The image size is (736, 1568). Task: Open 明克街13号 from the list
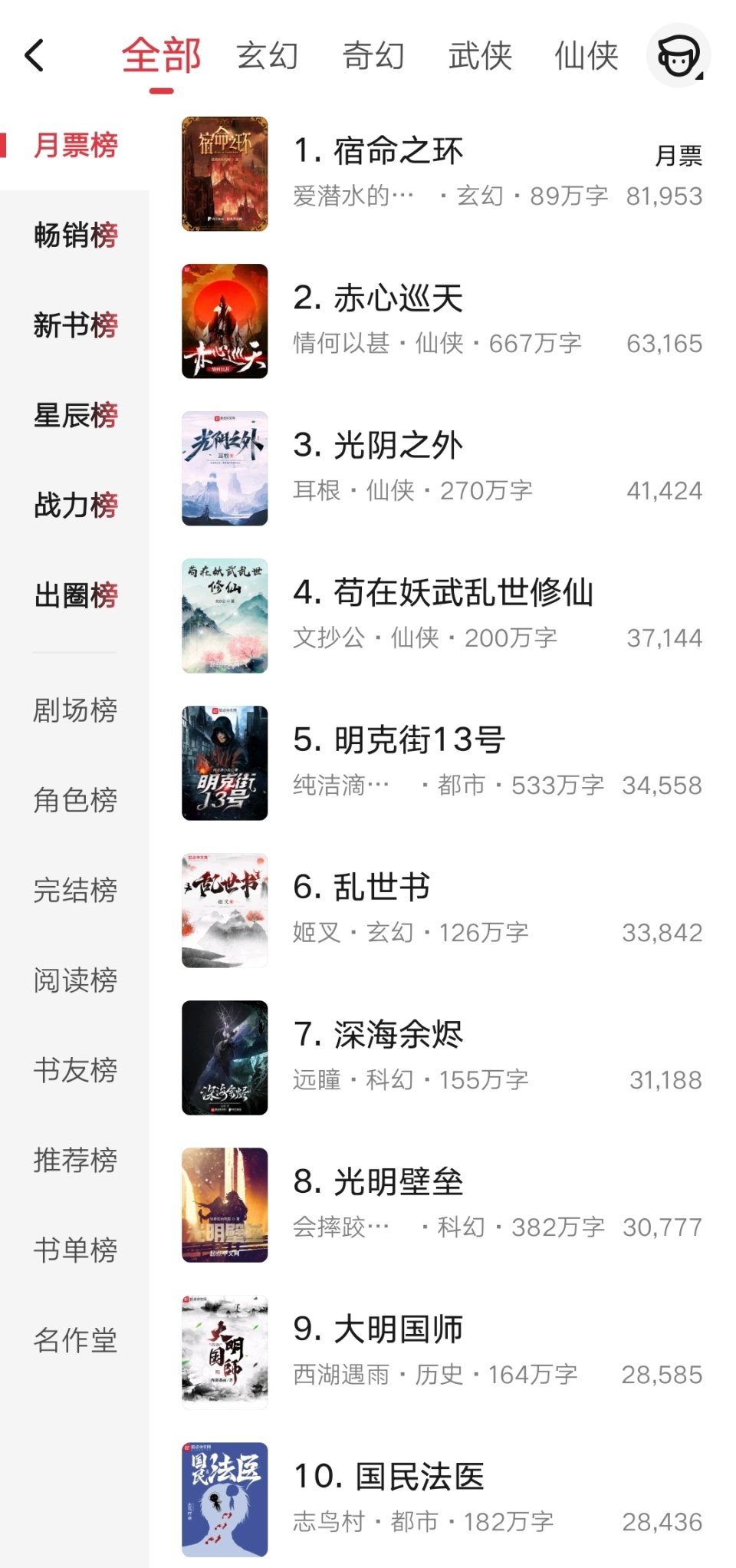coord(399,740)
